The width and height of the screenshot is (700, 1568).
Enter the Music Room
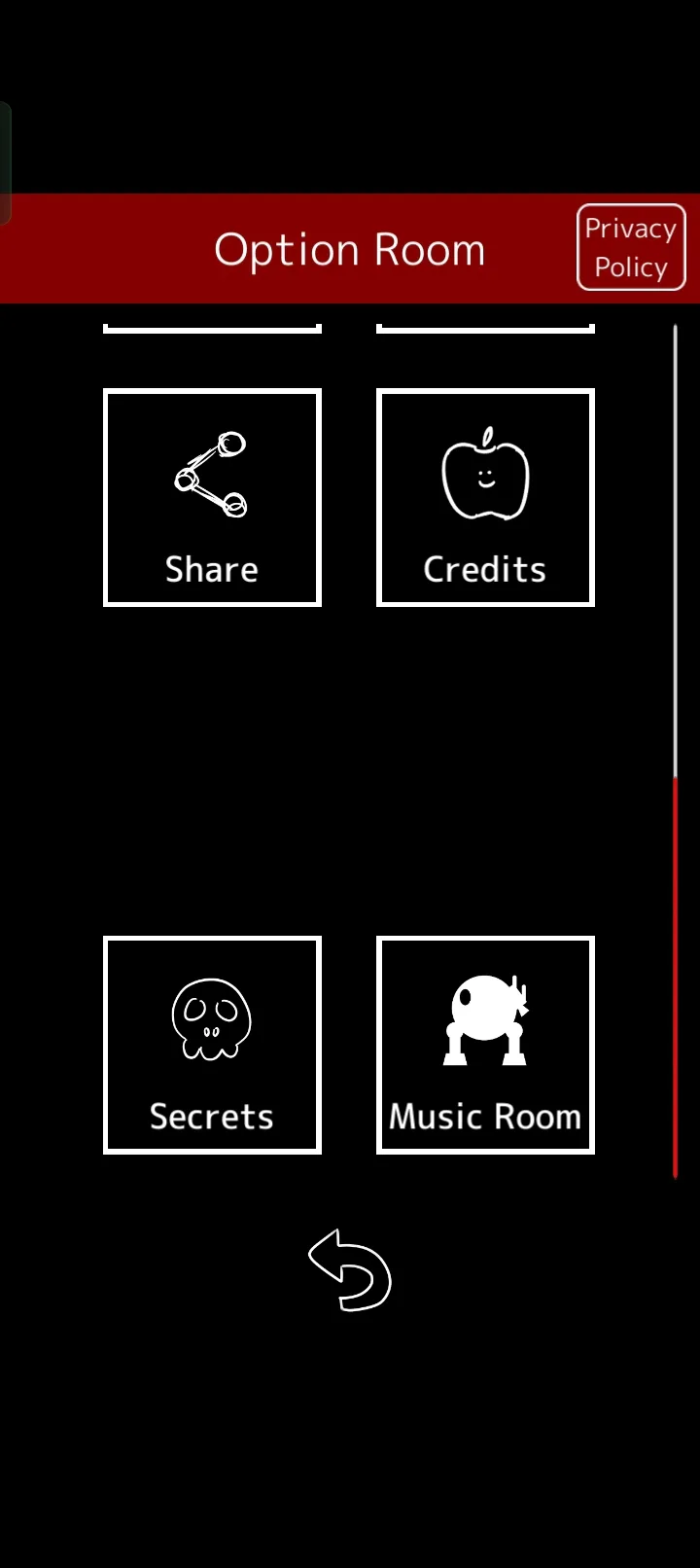(x=485, y=1045)
